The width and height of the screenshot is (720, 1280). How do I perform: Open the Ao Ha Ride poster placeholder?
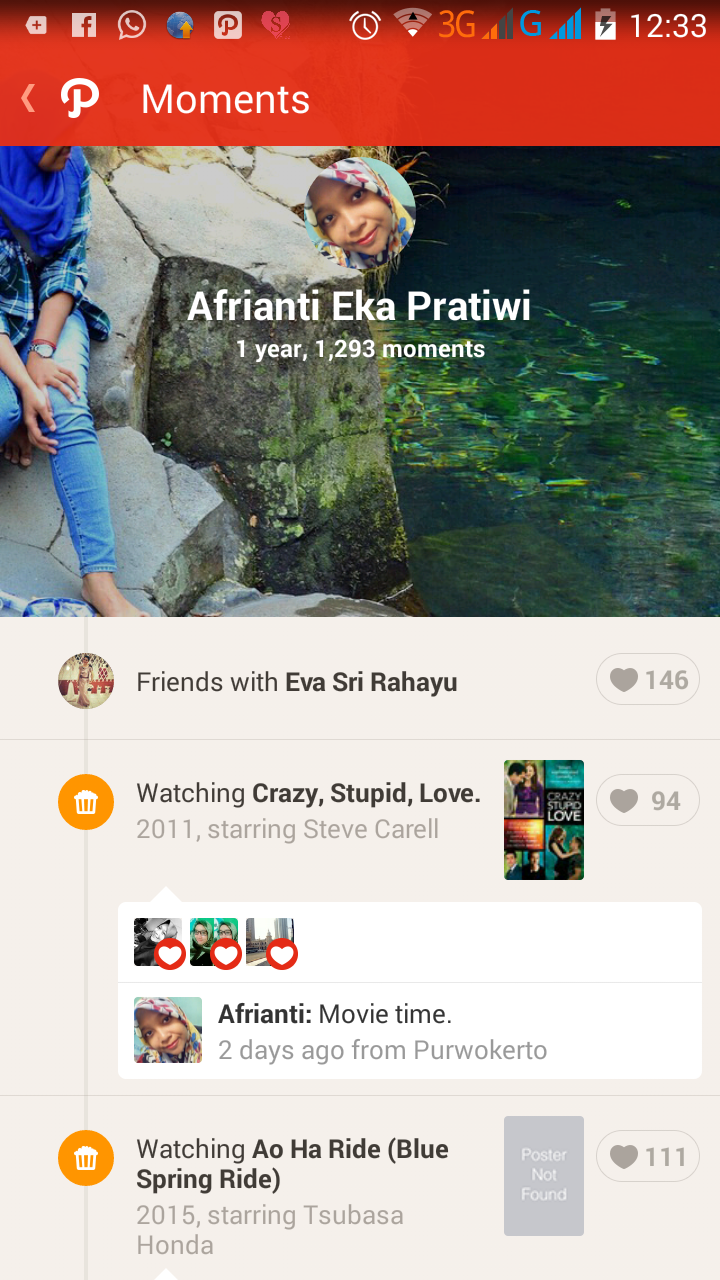click(x=543, y=1175)
